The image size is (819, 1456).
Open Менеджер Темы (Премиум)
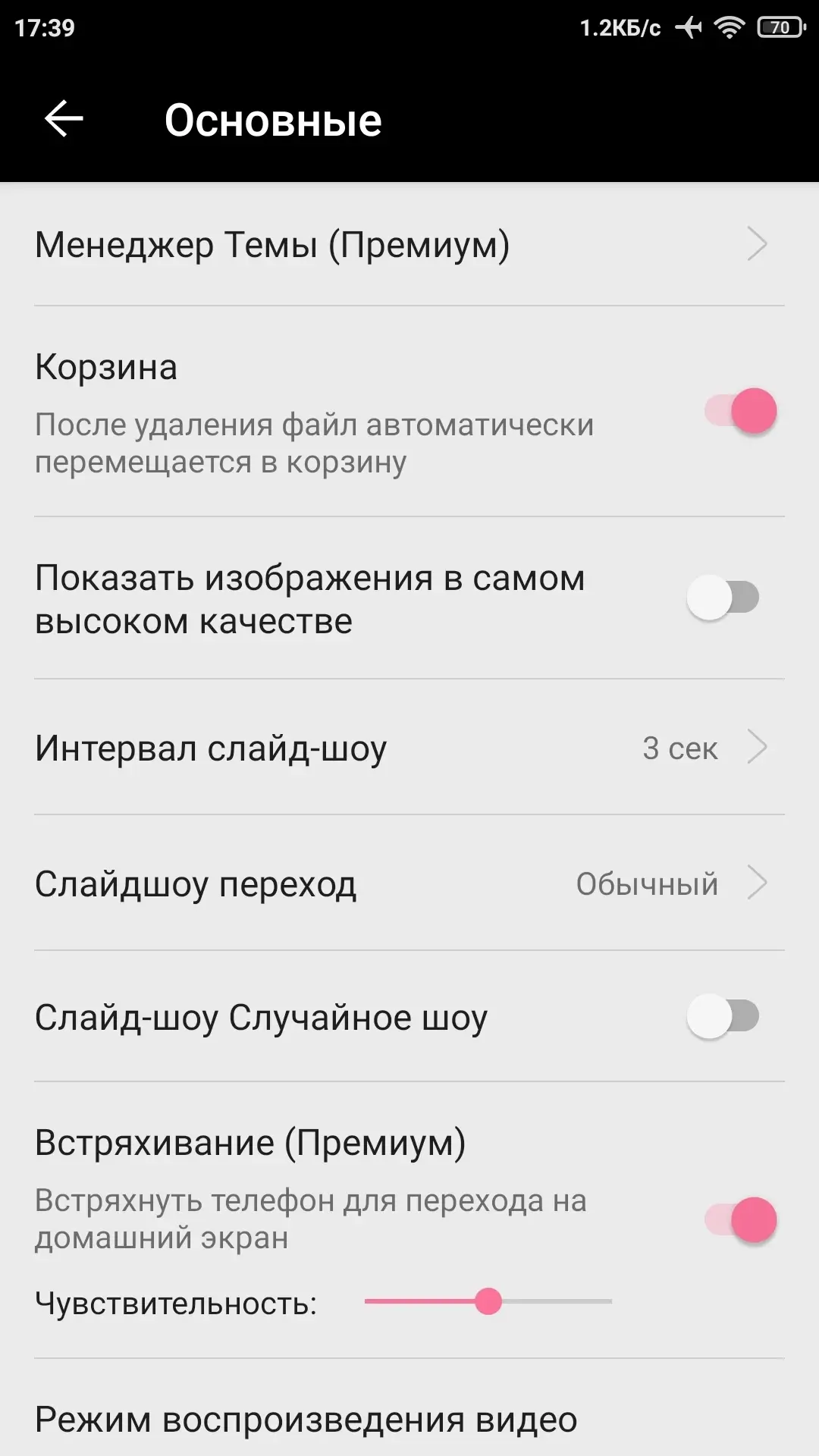tap(409, 244)
